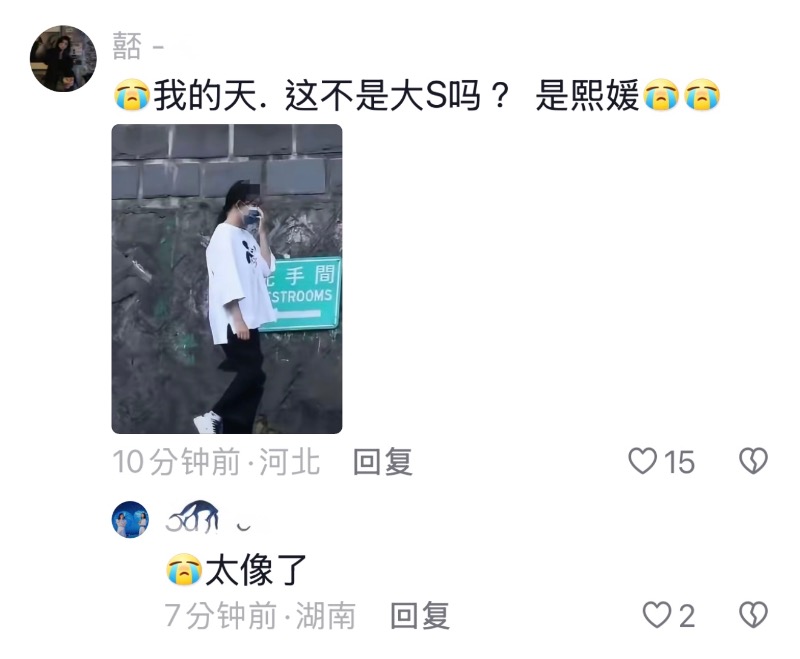Open the avatar of the 太像了 replier
Image resolution: width=800 pixels, height=659 pixels.
[x=130, y=519]
